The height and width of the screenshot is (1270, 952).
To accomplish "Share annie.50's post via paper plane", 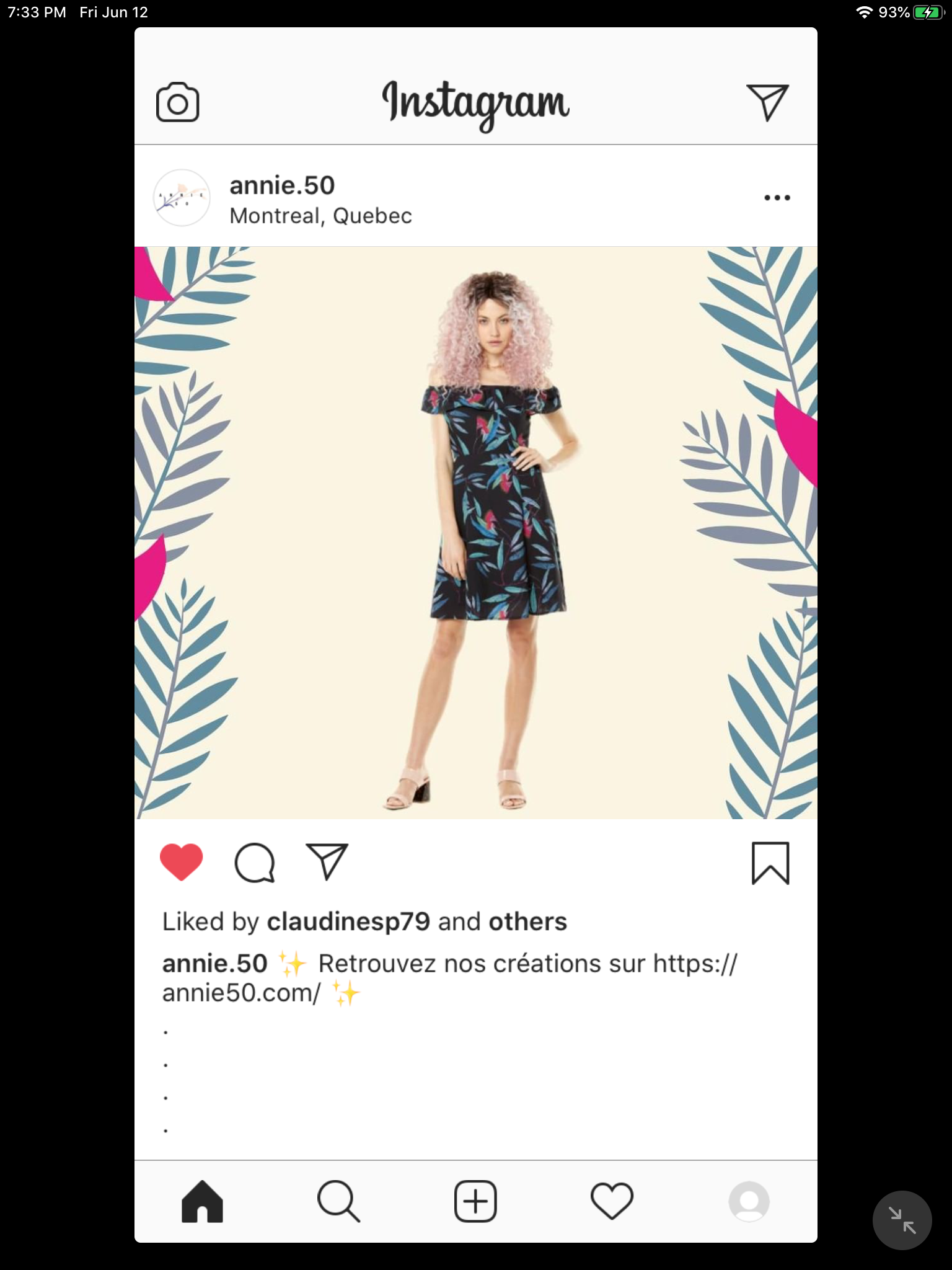I will (327, 862).
